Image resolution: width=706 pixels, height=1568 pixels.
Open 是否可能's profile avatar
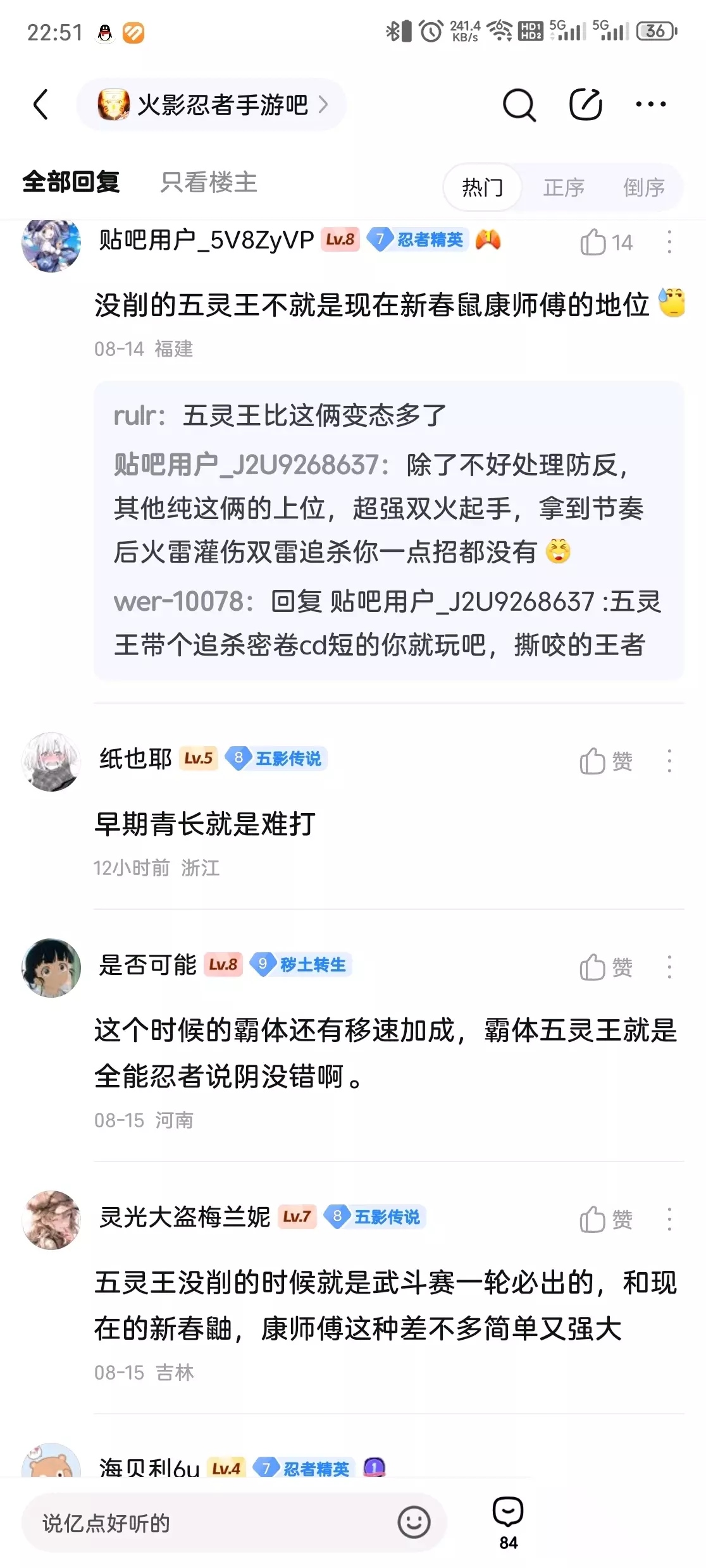pos(51,967)
